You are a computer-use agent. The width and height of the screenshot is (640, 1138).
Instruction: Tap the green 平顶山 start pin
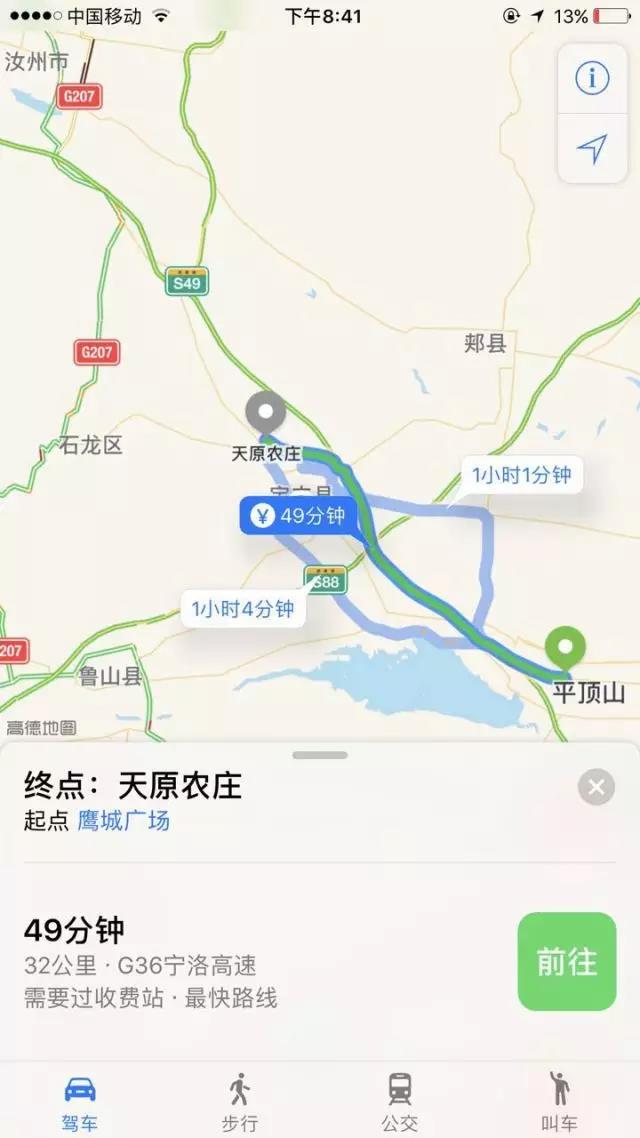point(567,647)
